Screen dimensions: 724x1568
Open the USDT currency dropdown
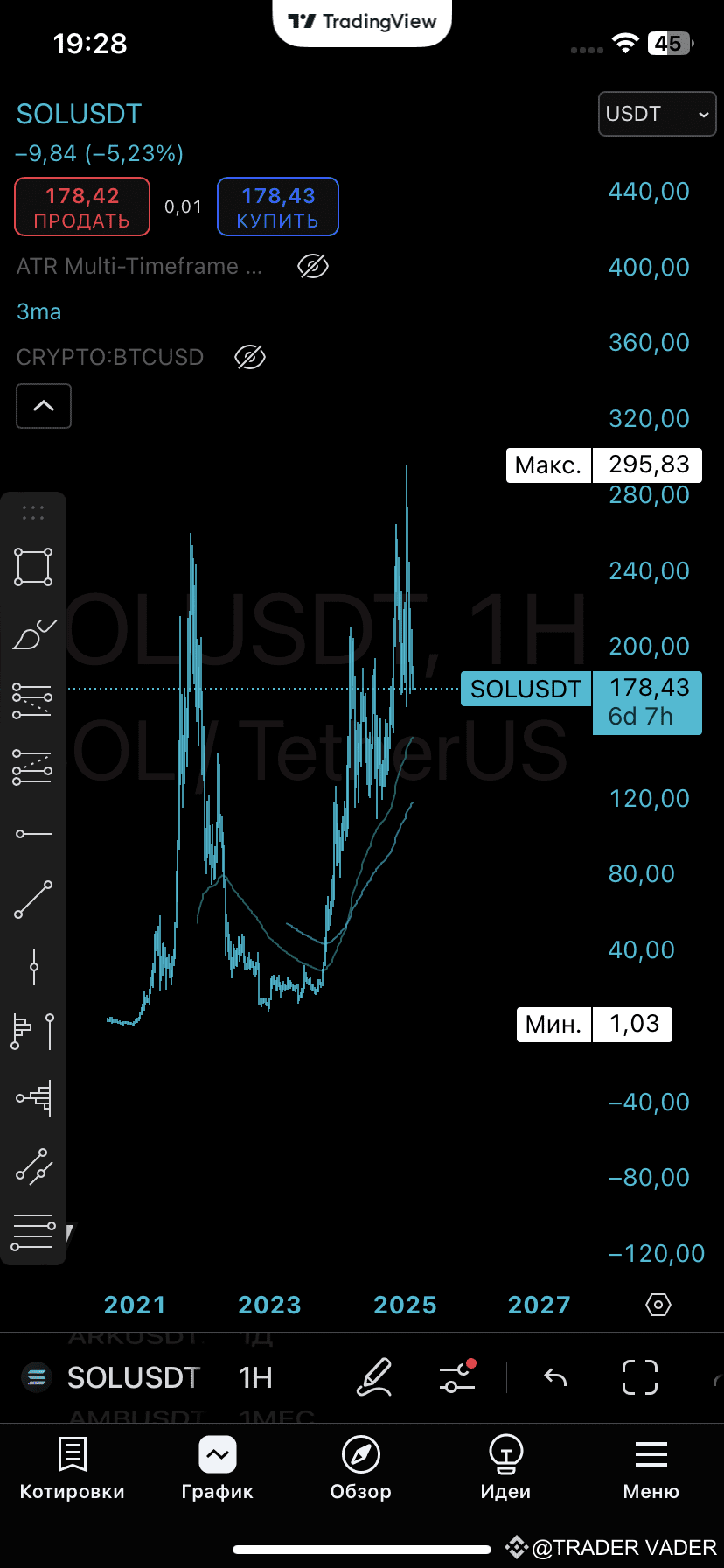tap(657, 114)
